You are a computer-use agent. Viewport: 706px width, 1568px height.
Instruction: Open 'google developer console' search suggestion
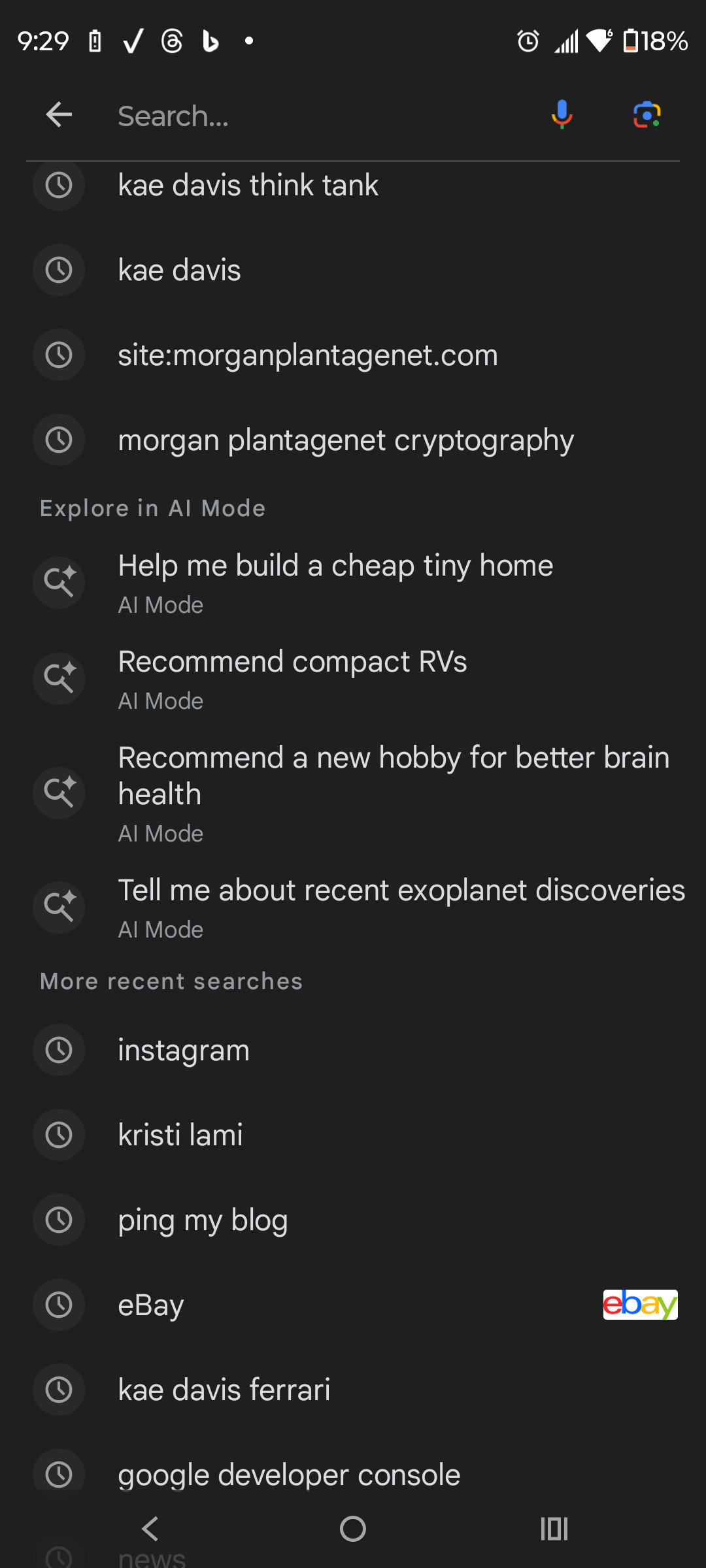289,1473
